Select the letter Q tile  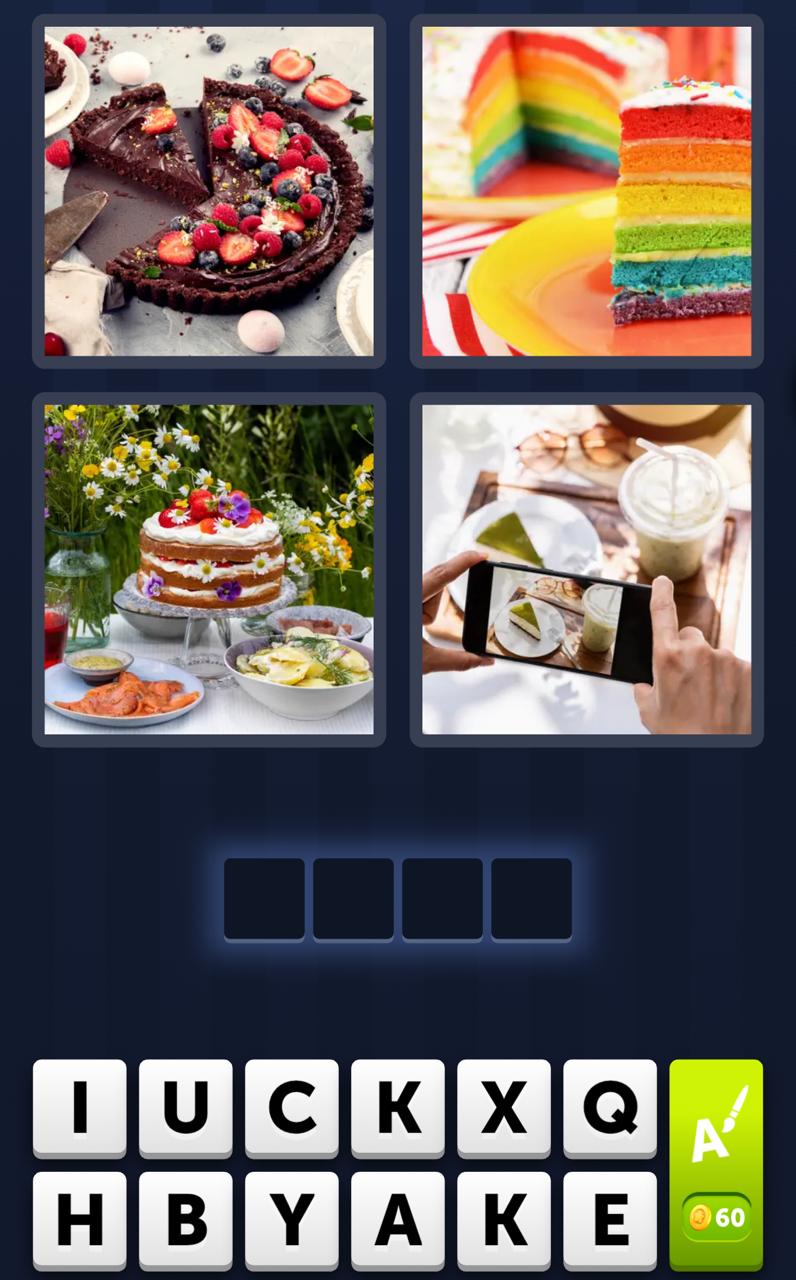(x=610, y=1108)
